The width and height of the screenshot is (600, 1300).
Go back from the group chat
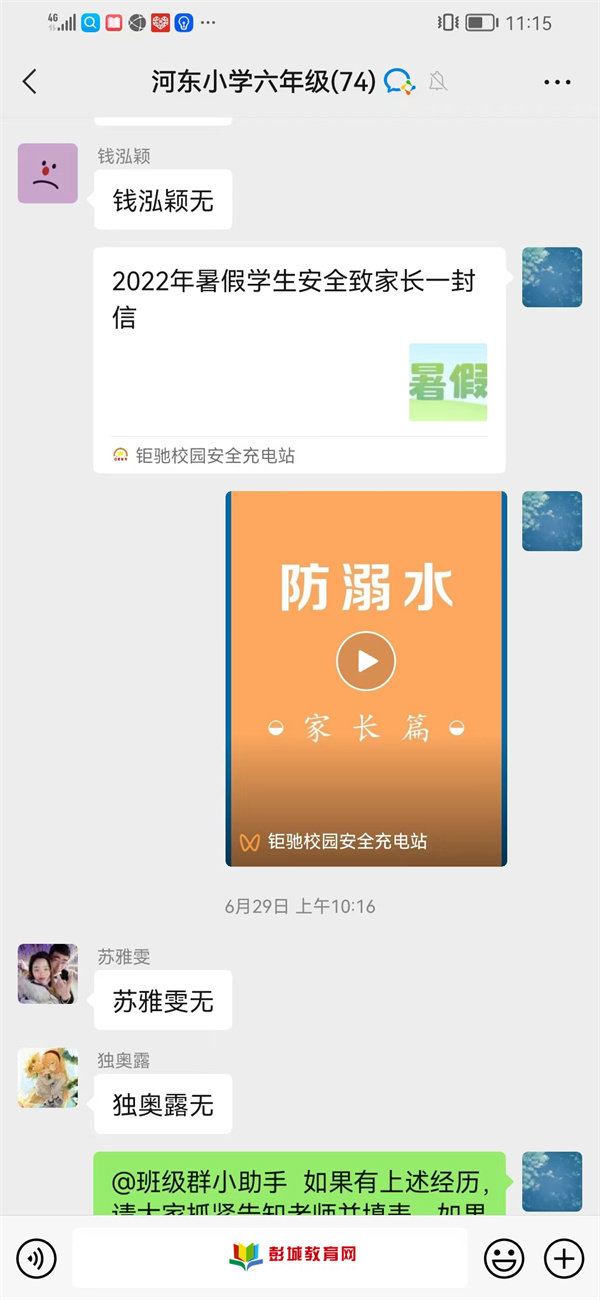click(x=30, y=82)
